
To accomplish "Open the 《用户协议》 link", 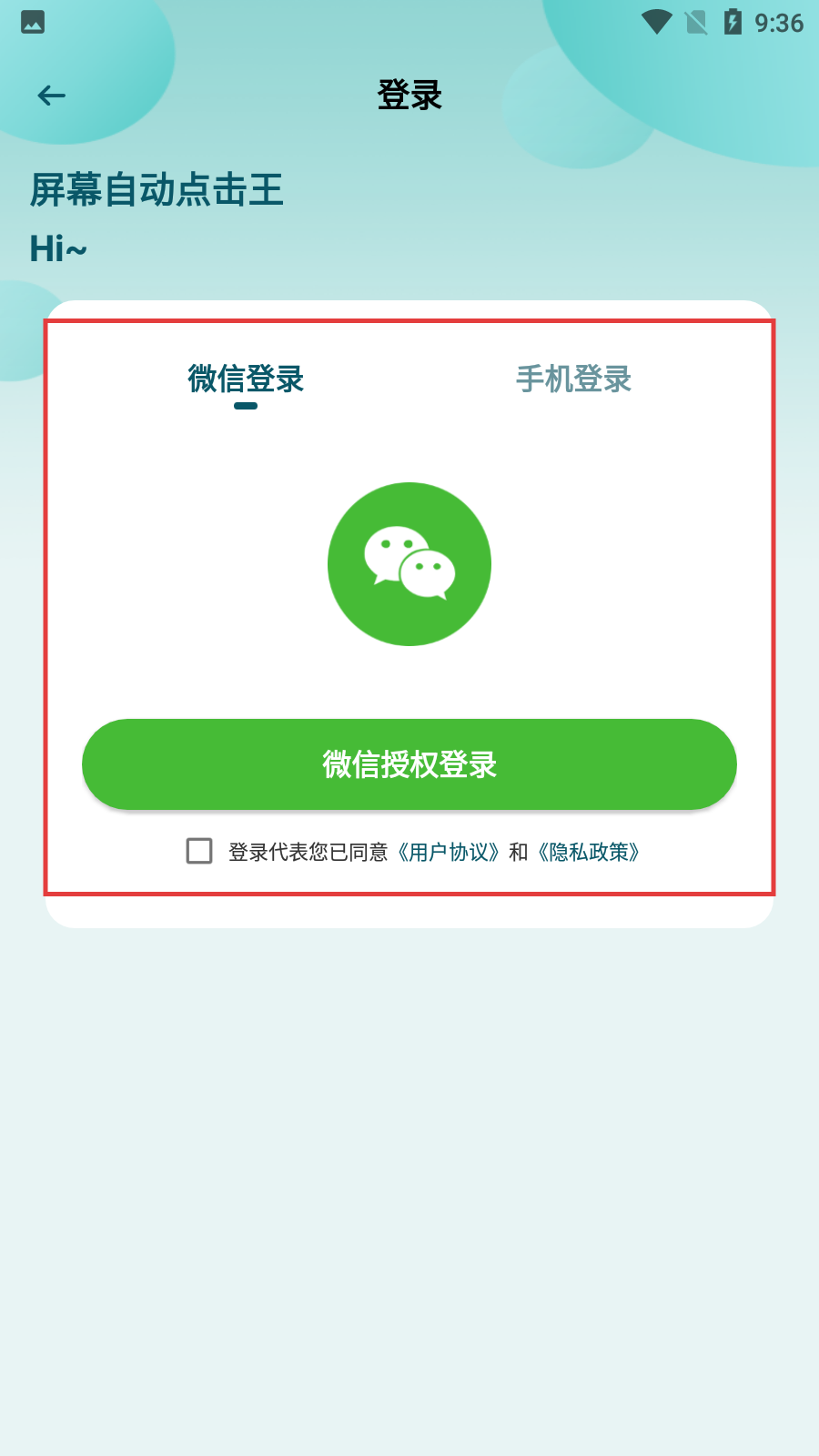I will point(449,852).
